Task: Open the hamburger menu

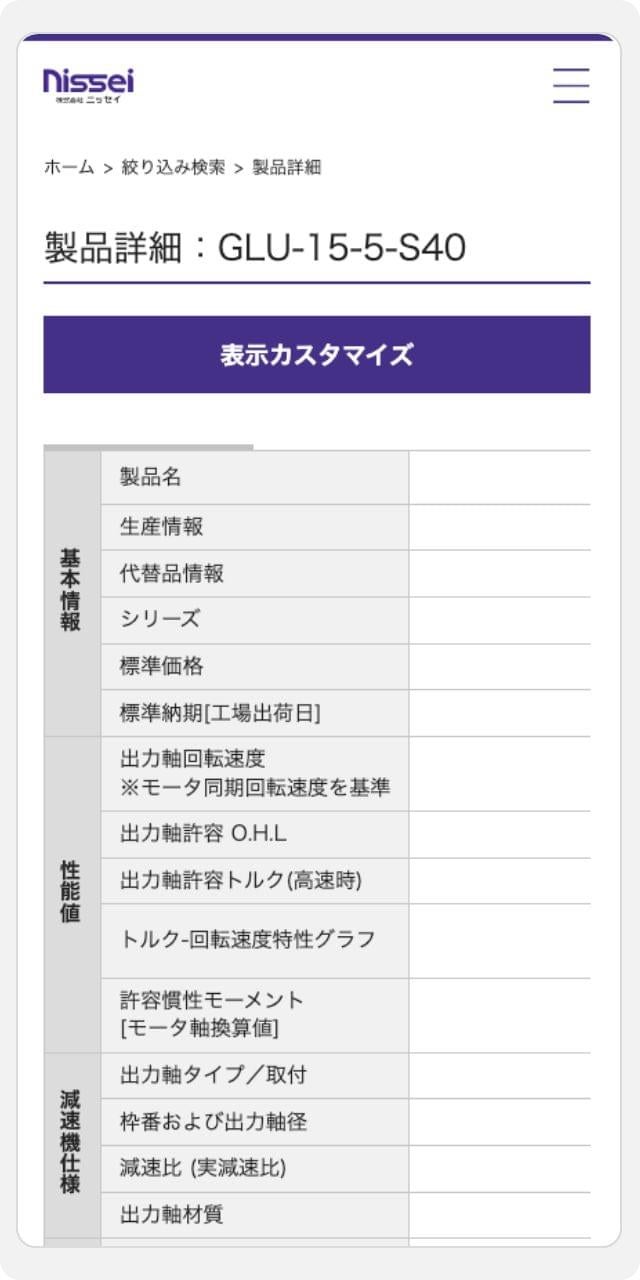Action: (571, 85)
